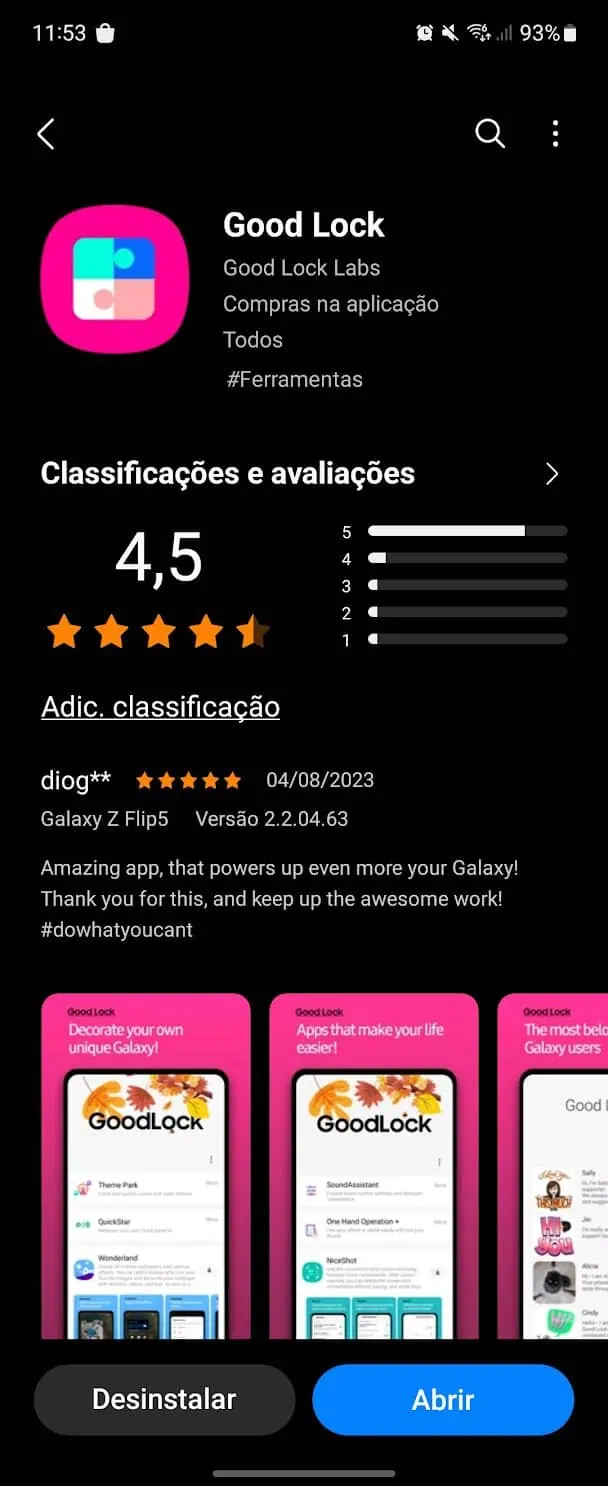Open the #Ferramentas tag
Image resolution: width=608 pixels, height=1486 pixels.
click(x=294, y=379)
